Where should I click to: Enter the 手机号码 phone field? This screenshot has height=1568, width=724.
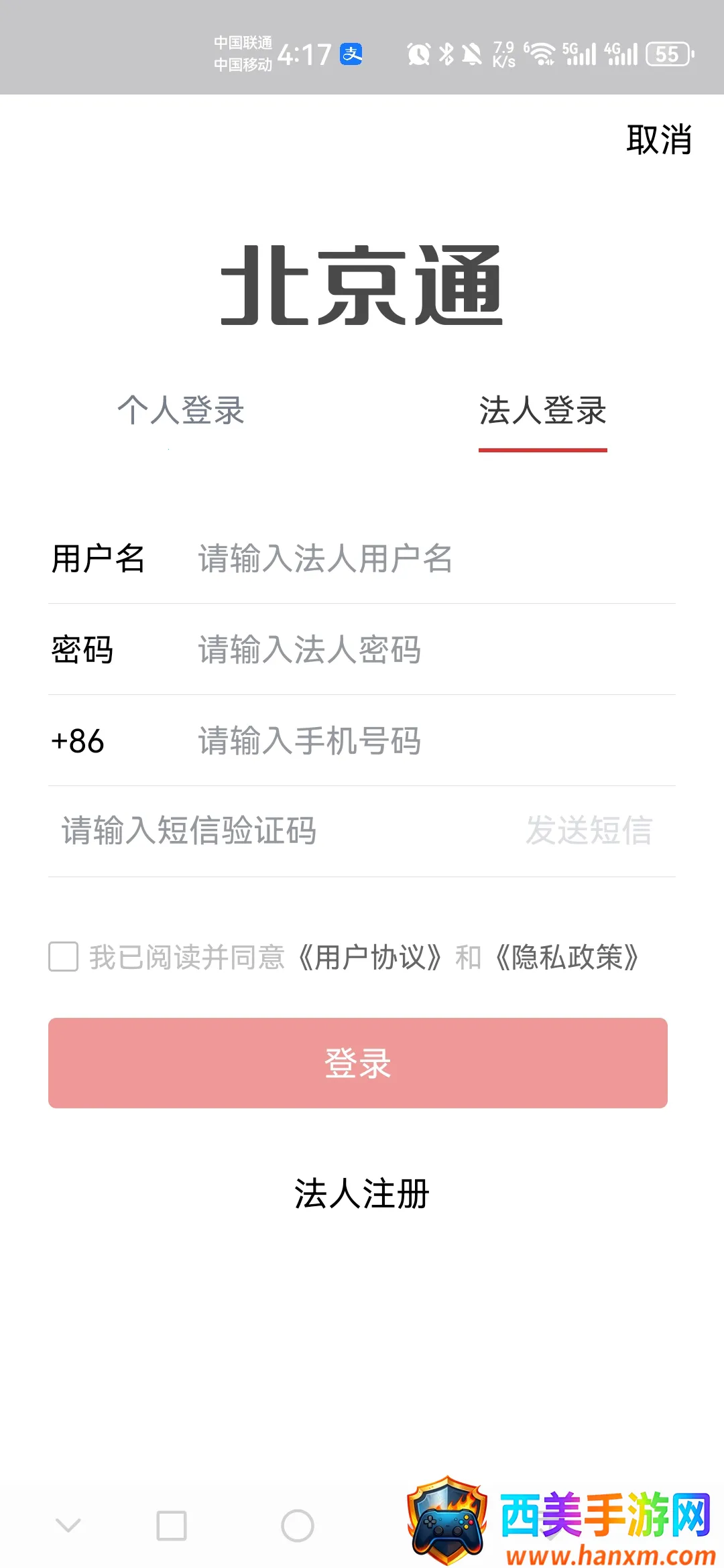(429, 741)
